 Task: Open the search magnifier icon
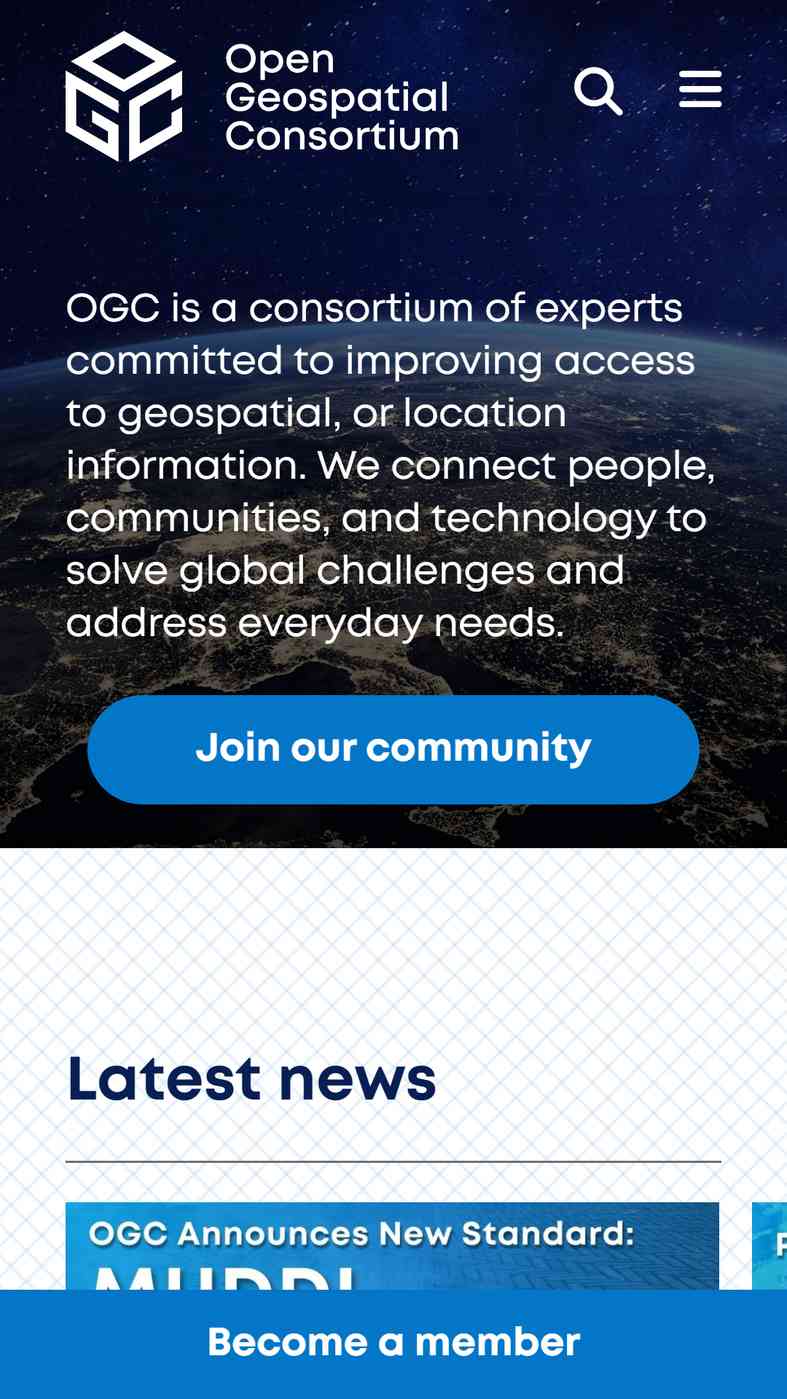(598, 91)
